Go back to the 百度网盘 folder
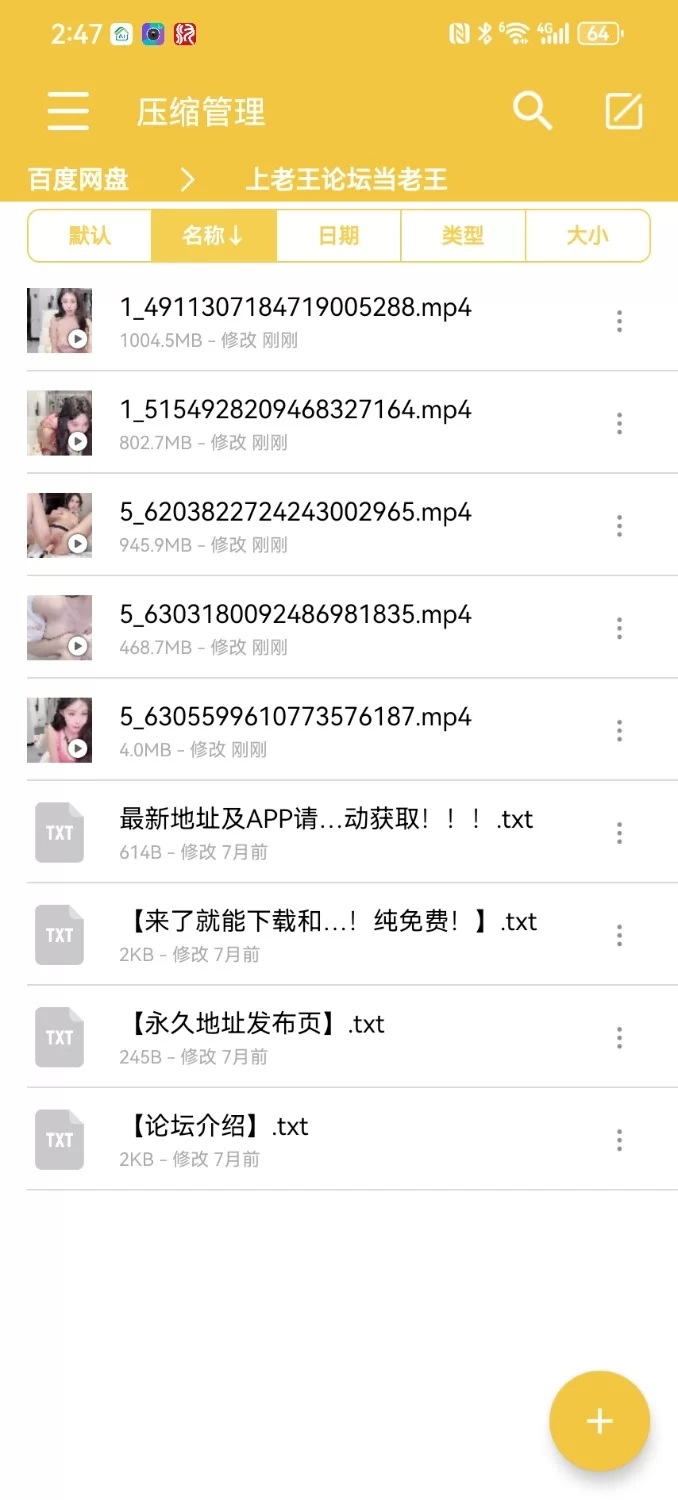The image size is (678, 1500). [79, 180]
